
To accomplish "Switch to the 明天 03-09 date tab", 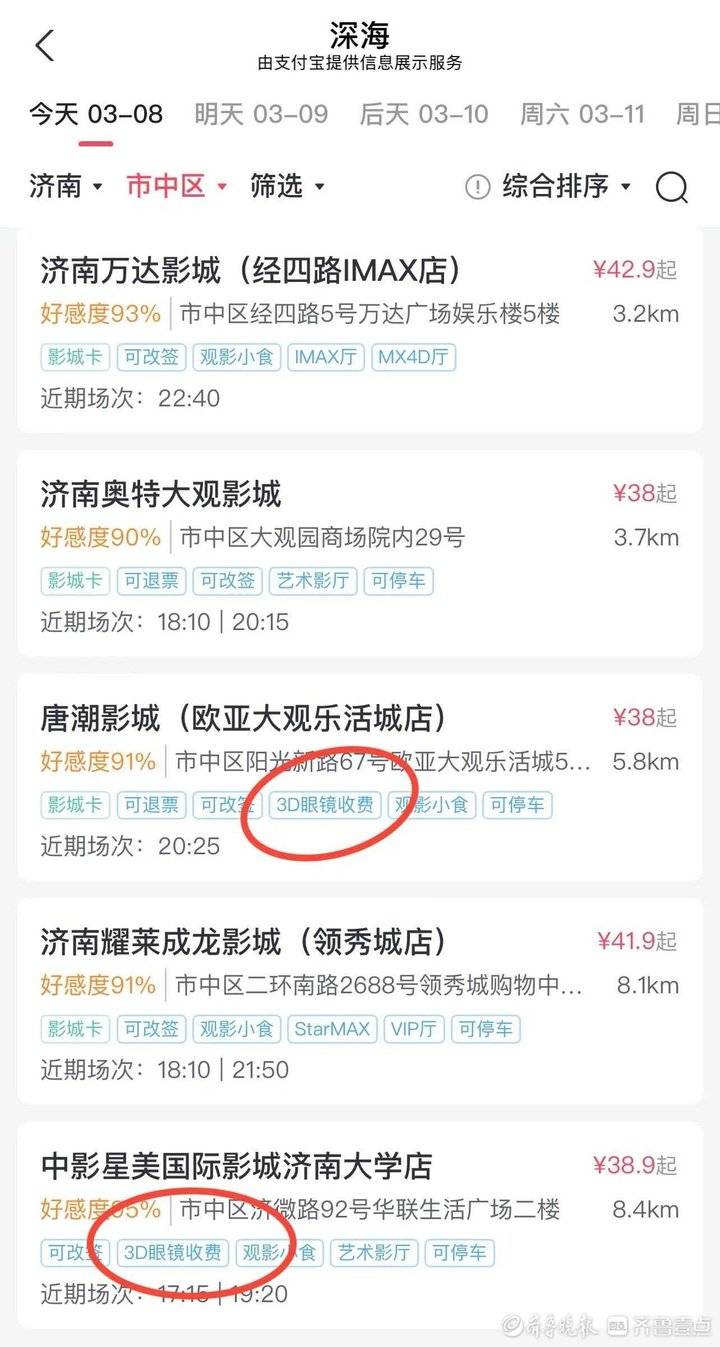I will coord(261,114).
